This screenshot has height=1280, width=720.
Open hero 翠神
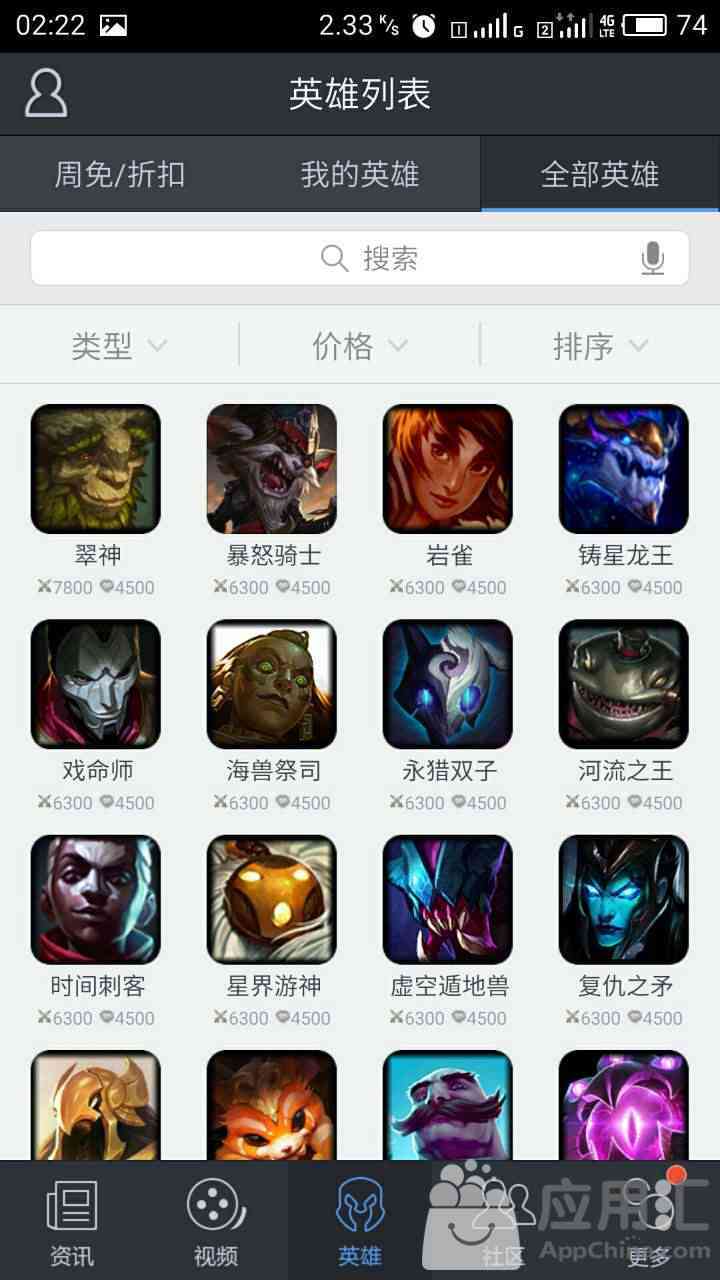click(96, 469)
